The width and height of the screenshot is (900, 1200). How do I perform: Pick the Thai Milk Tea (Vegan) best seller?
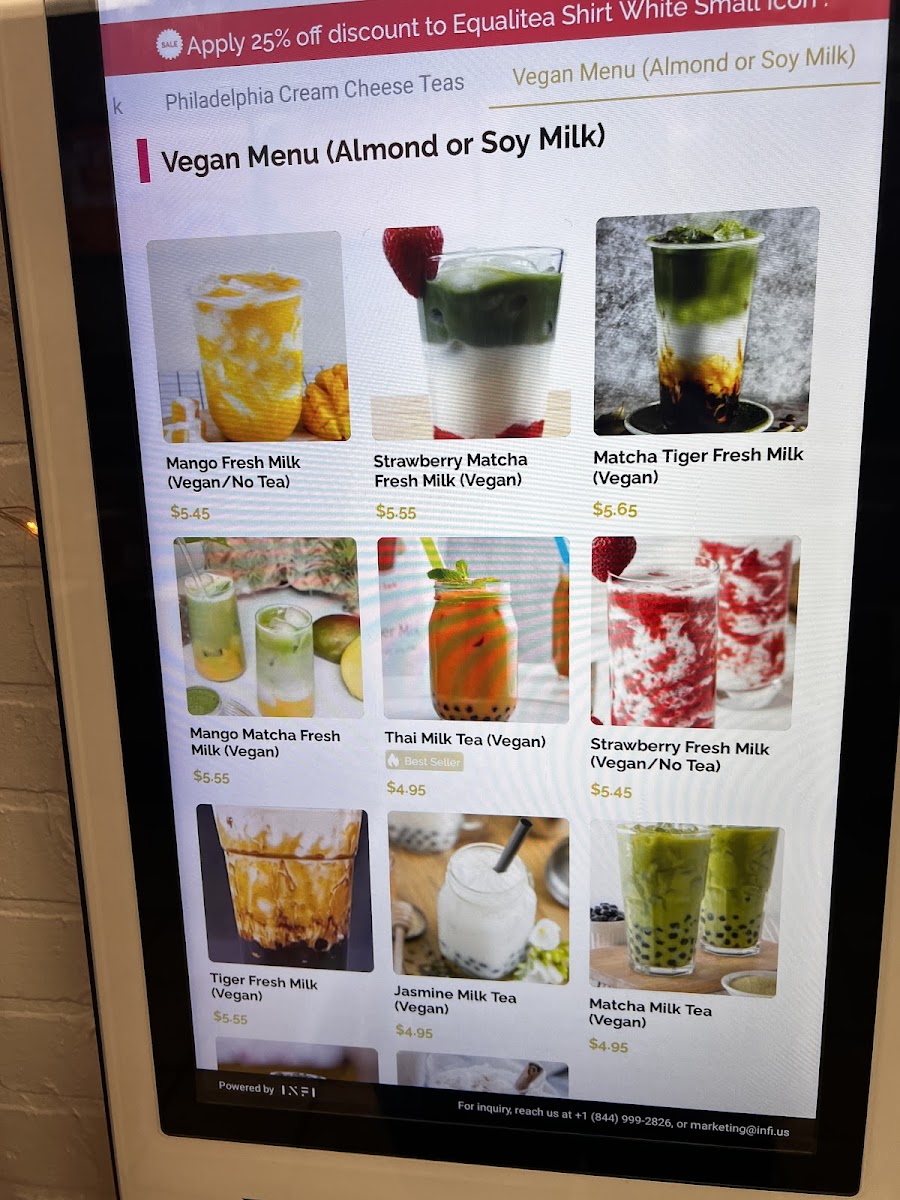click(x=473, y=630)
